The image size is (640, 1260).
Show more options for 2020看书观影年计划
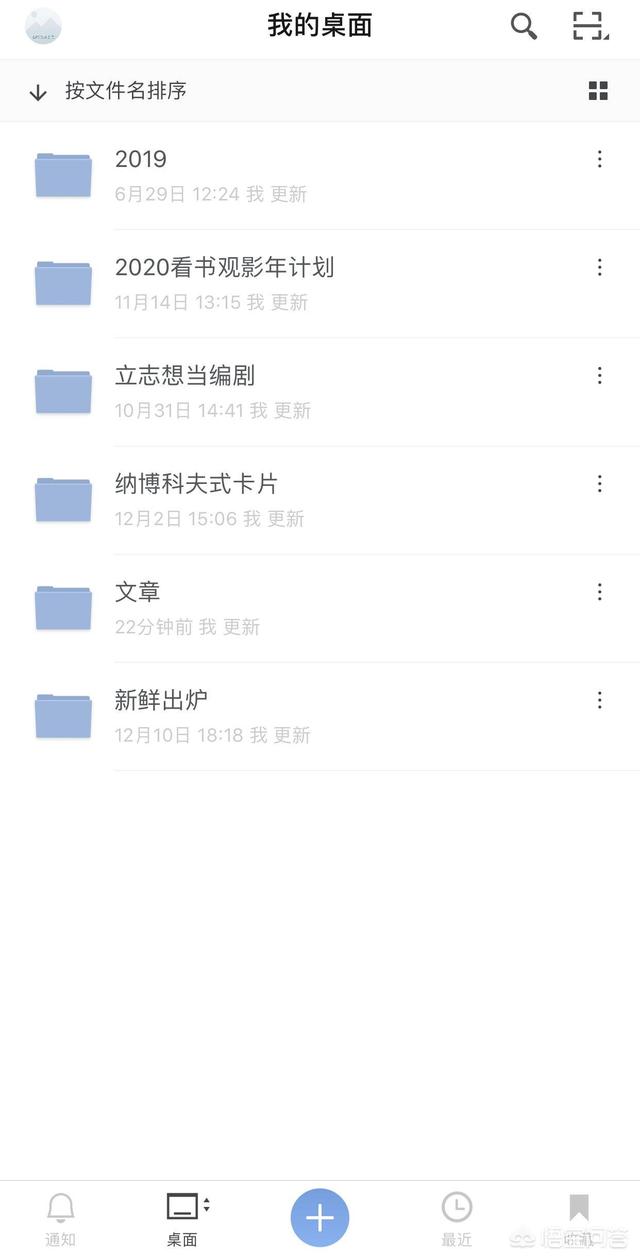(599, 267)
